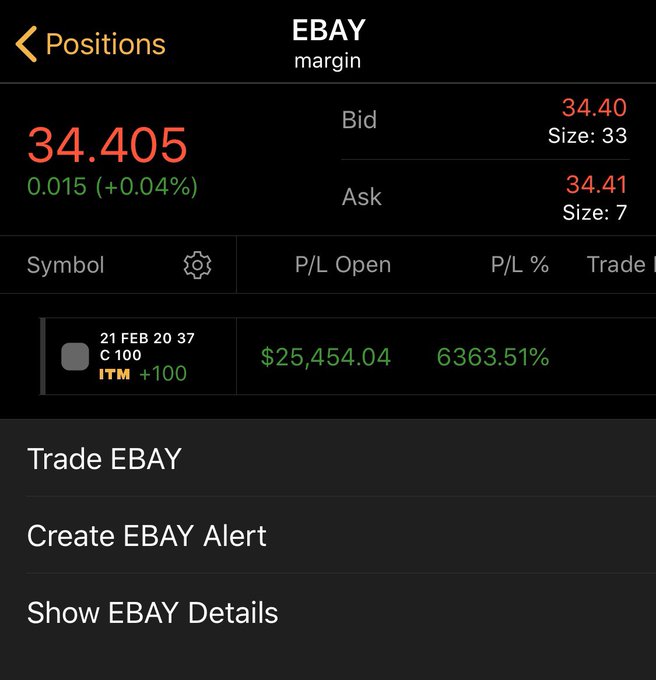Create an EBAY alert
Viewport: 656px width, 680px height.
(147, 536)
